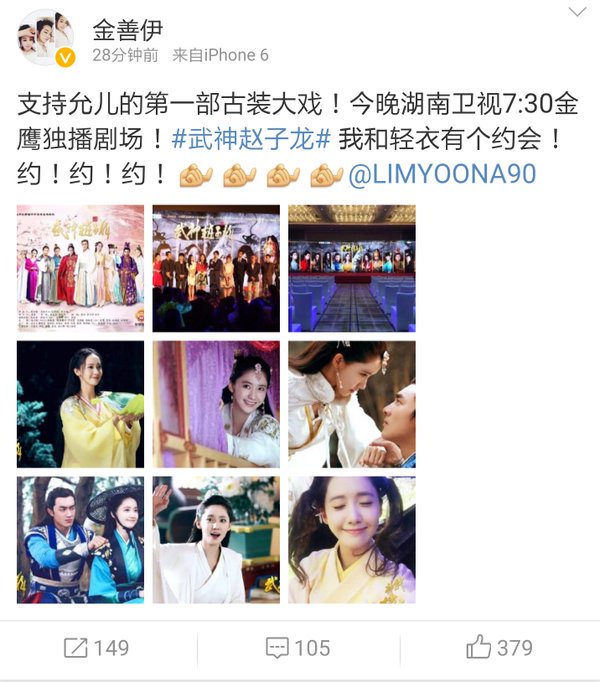The image size is (600, 682).
Task: Open the 105 comments
Action: 298,648
